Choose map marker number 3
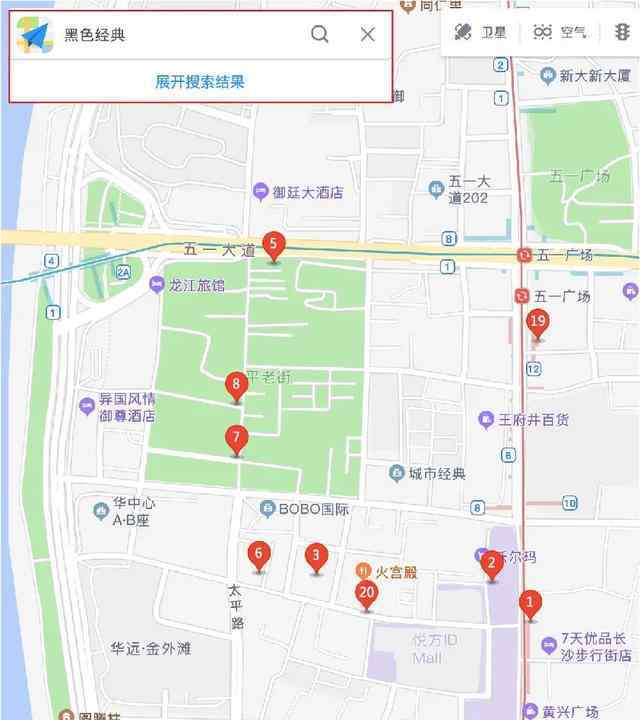This screenshot has width=640, height=720. coord(317,557)
